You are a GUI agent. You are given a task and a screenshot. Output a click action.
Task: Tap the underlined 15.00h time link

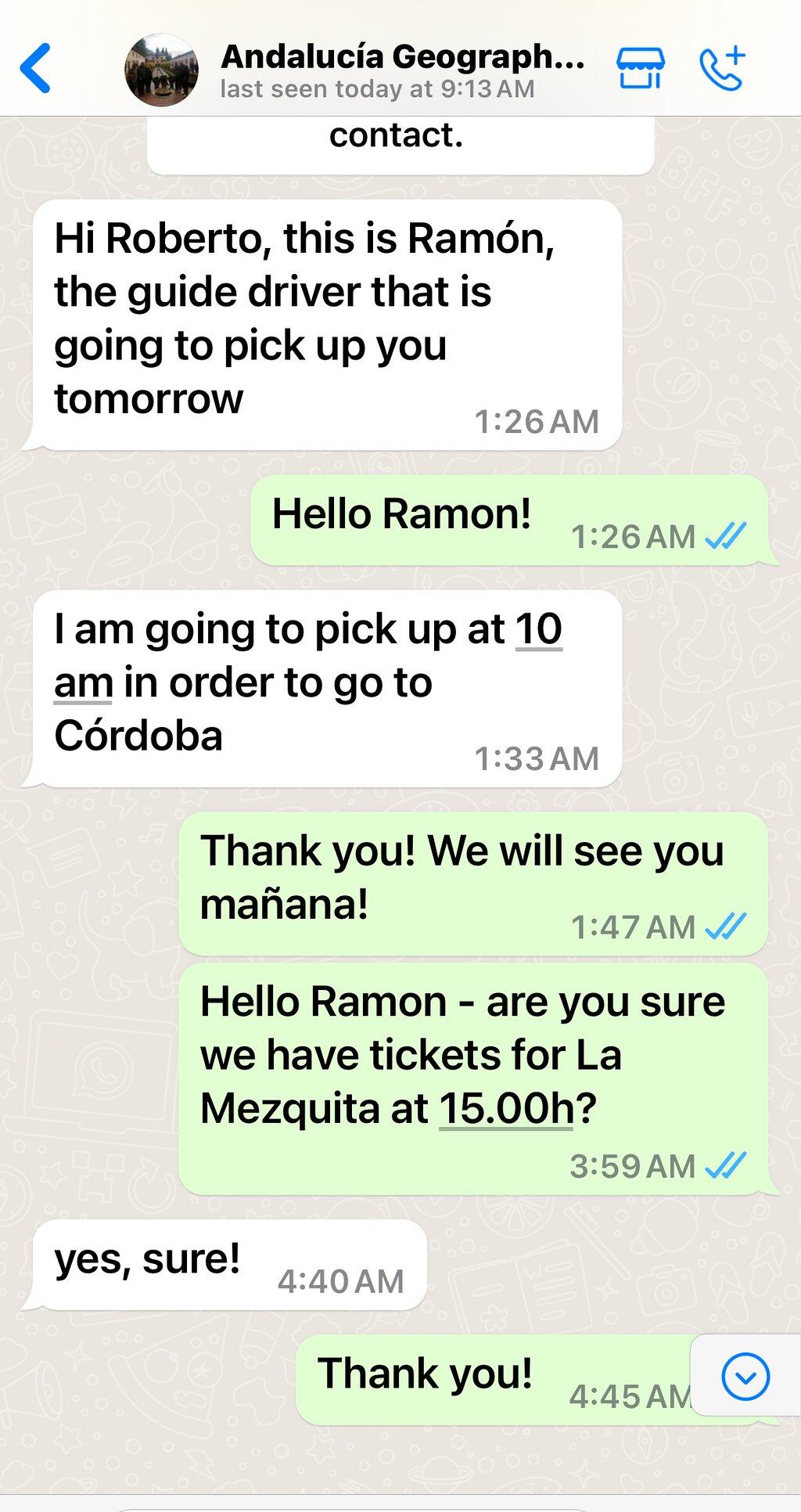pos(507,1108)
